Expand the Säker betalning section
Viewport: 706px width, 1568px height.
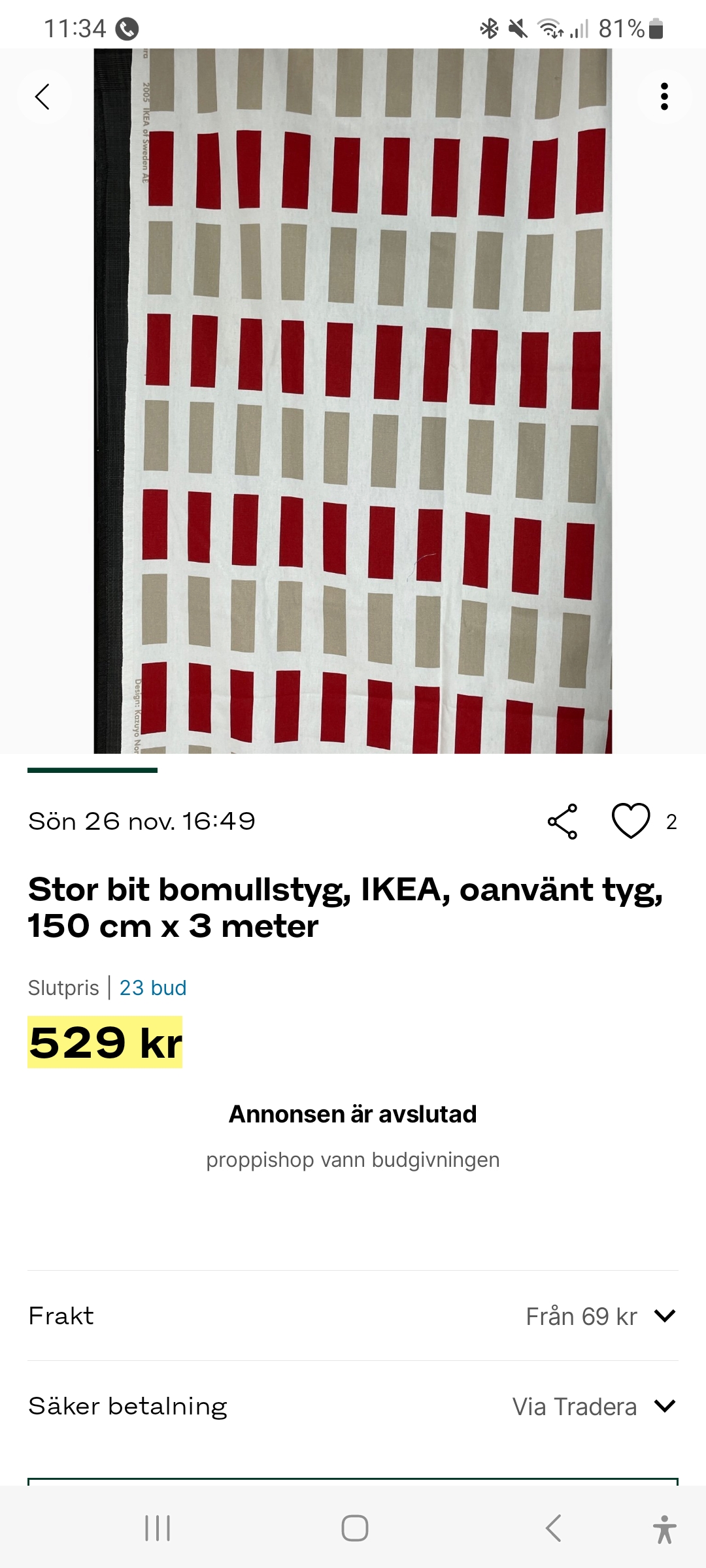[x=664, y=1406]
